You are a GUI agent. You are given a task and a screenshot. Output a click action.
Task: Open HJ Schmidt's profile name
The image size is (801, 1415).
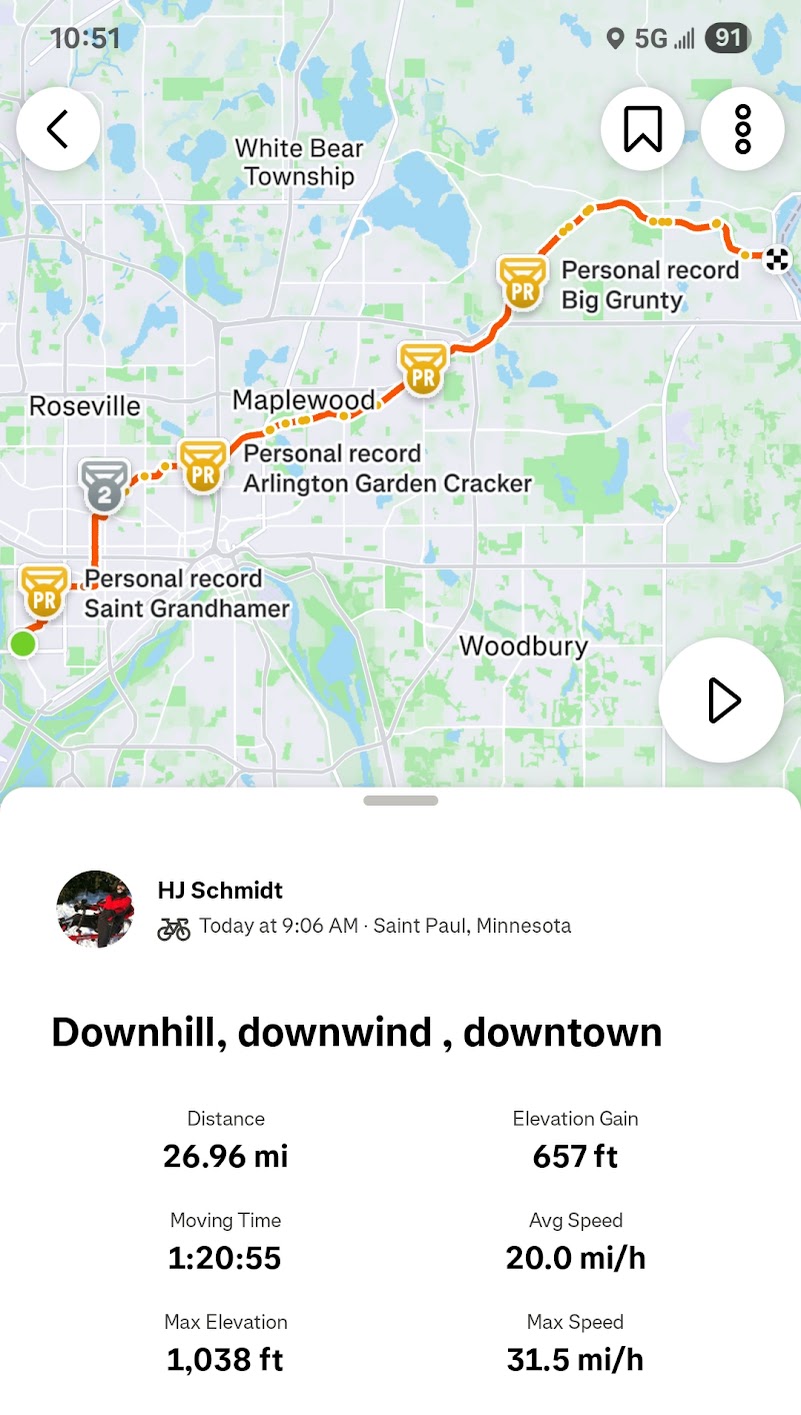coord(220,890)
